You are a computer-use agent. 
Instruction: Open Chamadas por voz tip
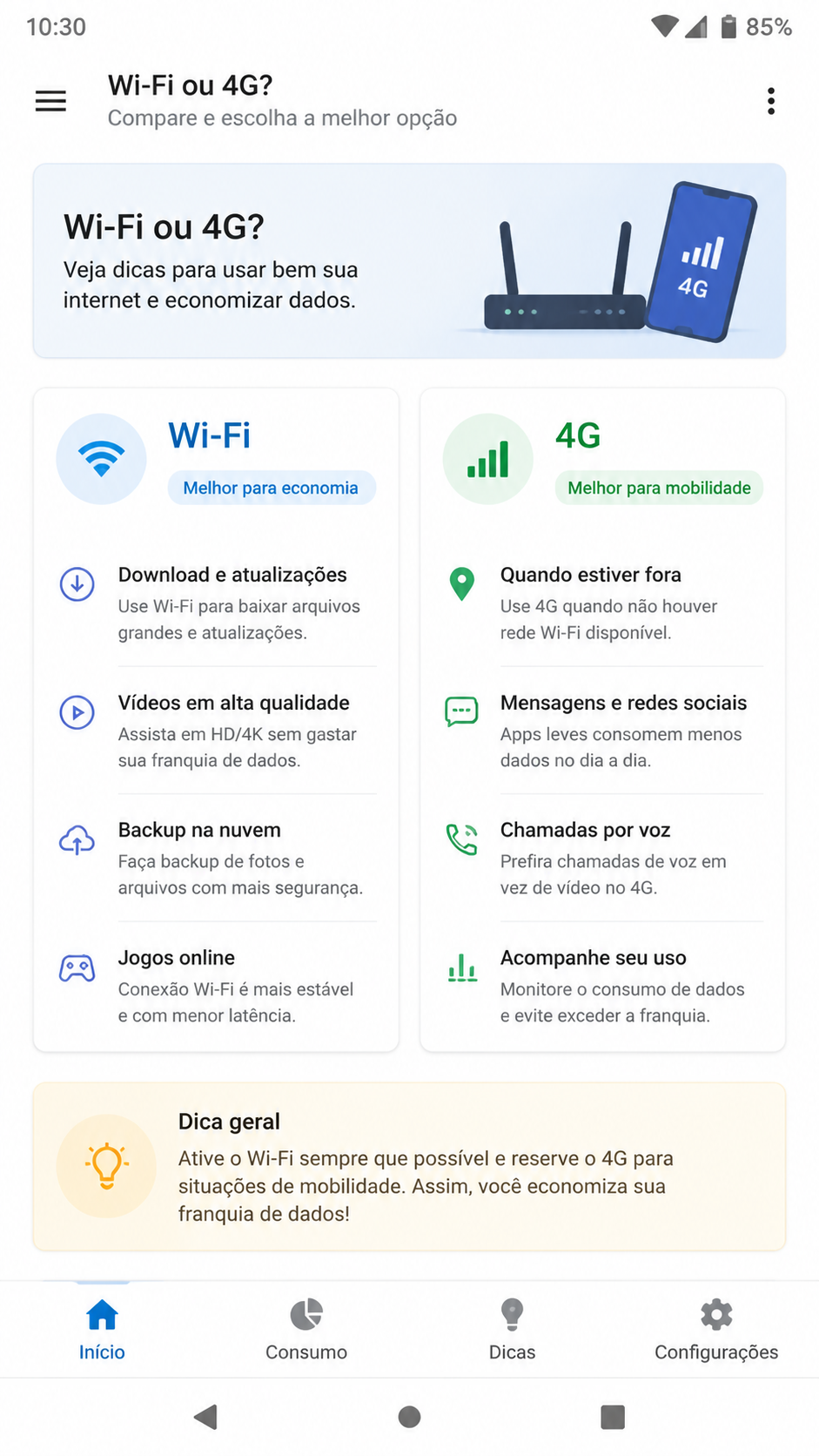tap(604, 858)
